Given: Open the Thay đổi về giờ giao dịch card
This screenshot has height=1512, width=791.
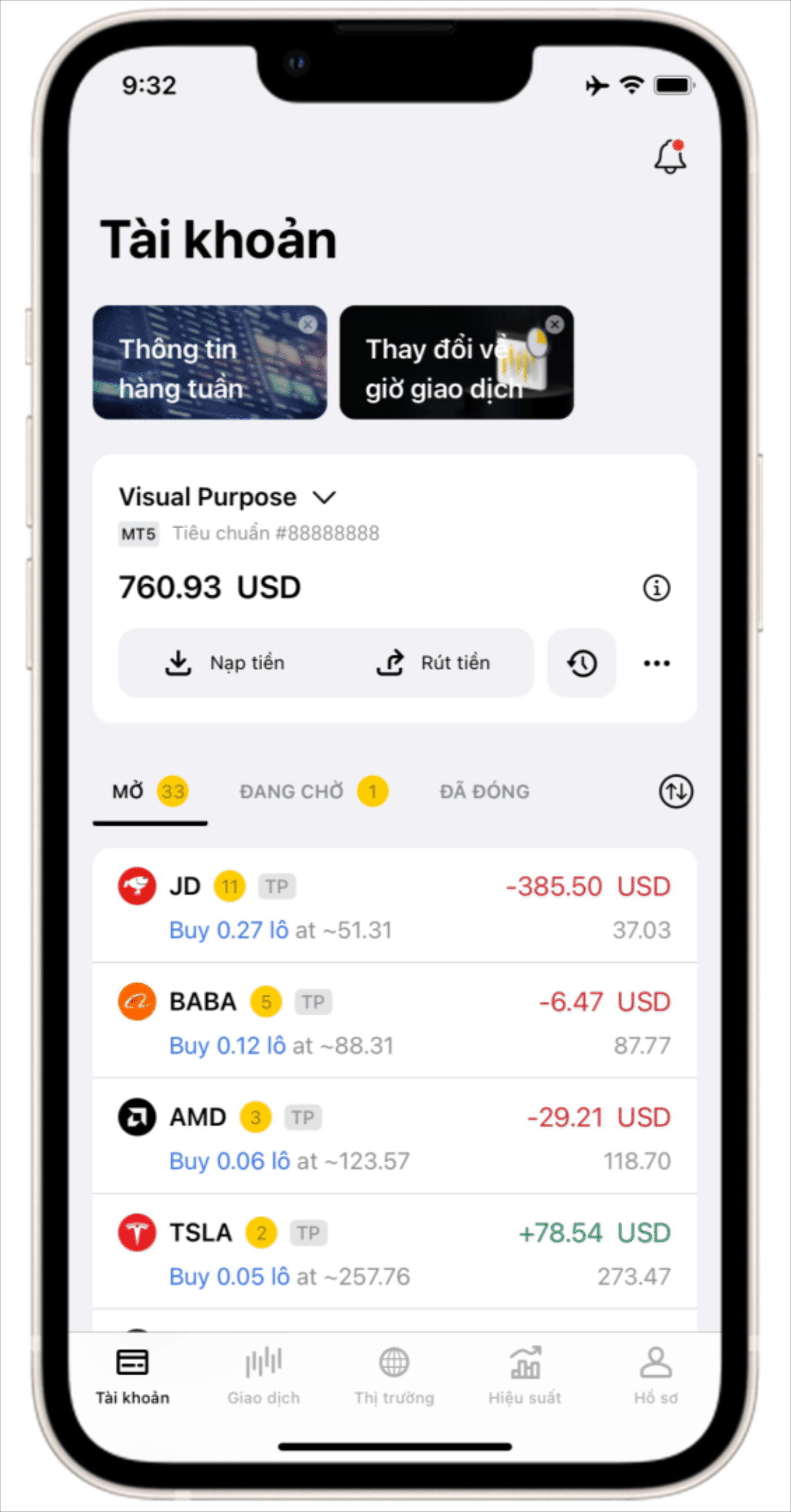Looking at the screenshot, I should [x=457, y=362].
